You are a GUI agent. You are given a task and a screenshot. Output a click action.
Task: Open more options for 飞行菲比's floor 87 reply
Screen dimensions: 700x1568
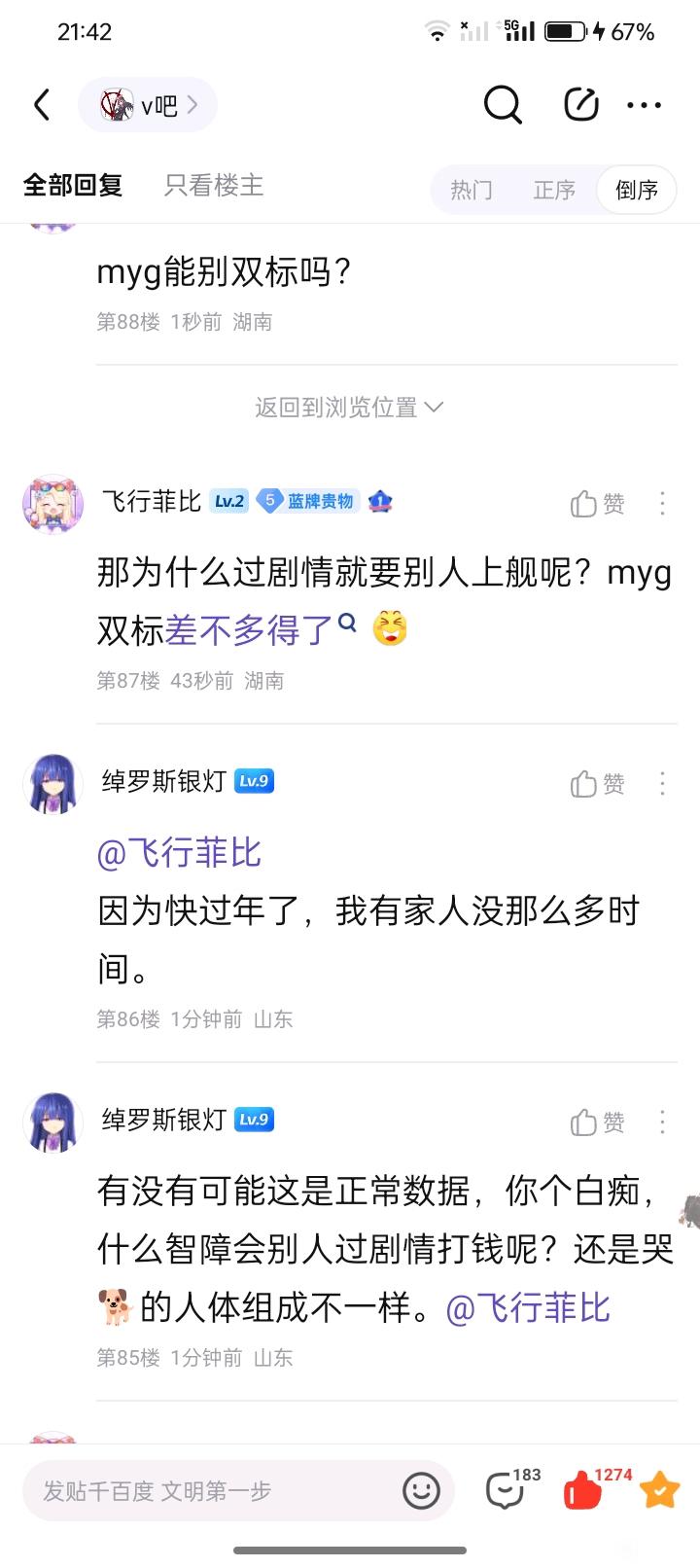(662, 504)
